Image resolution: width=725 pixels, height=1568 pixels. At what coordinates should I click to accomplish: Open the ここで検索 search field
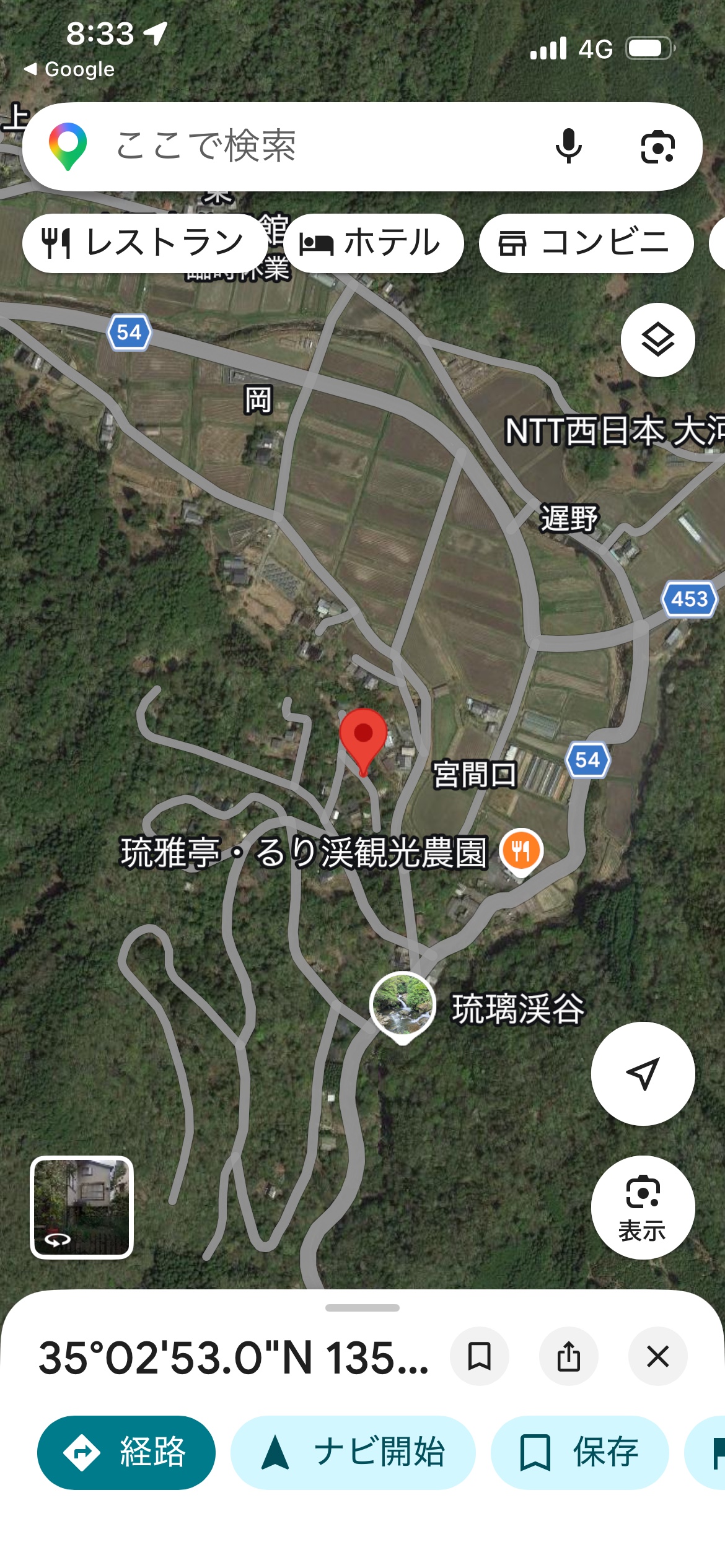pyautogui.click(x=310, y=147)
